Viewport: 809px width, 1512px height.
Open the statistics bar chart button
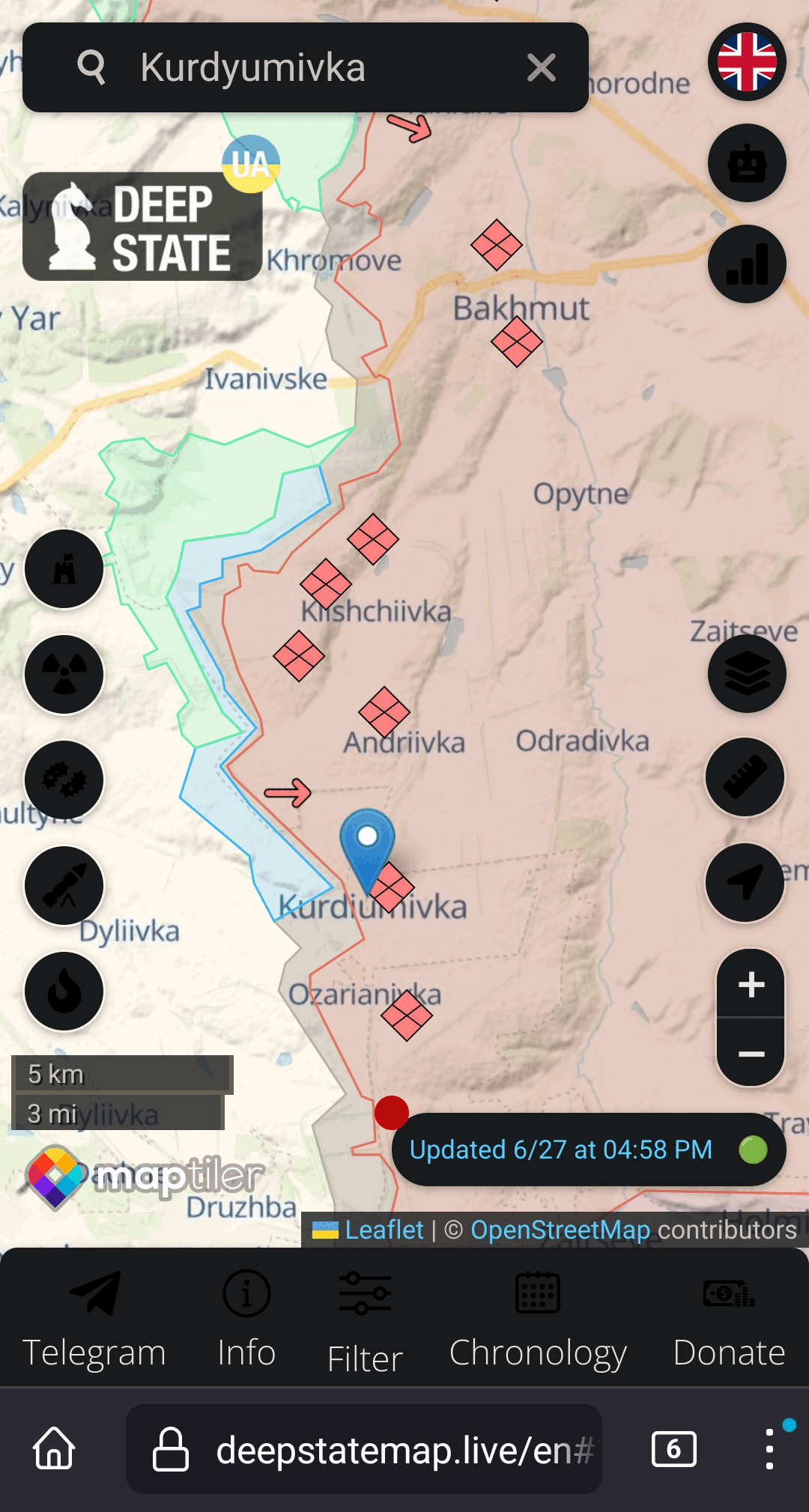747,264
